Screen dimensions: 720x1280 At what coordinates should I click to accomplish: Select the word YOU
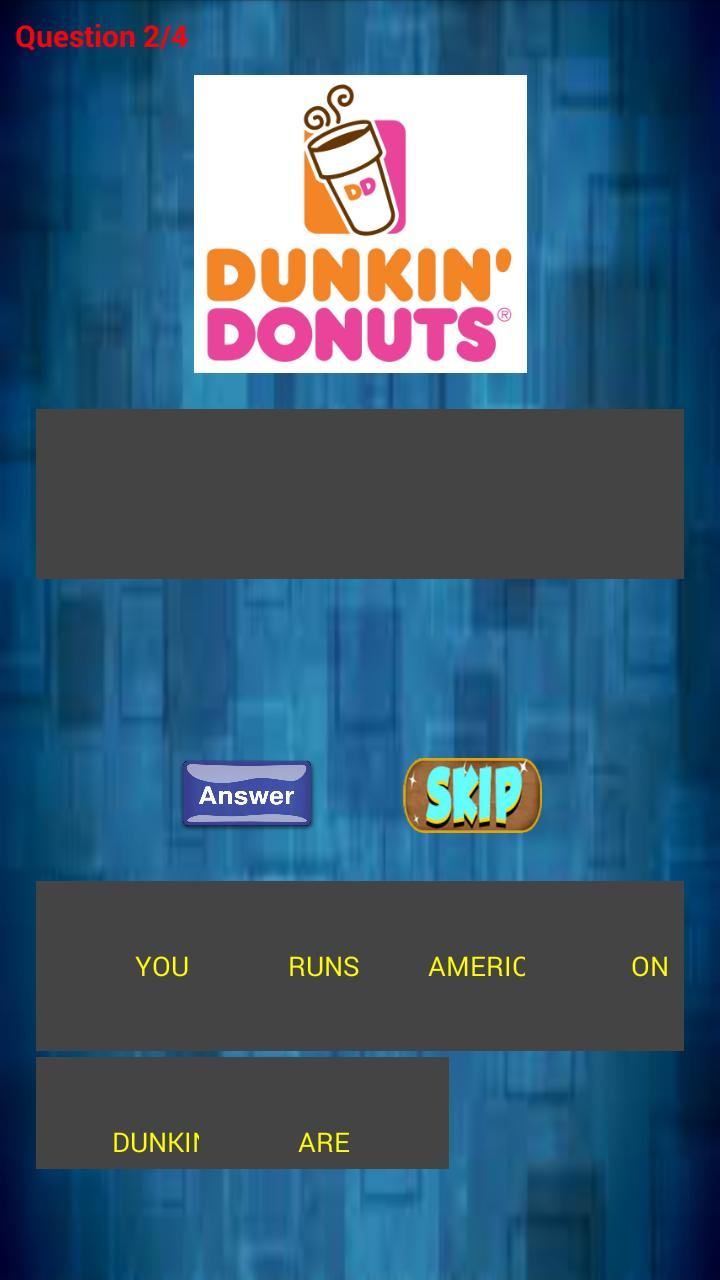pyautogui.click(x=162, y=966)
